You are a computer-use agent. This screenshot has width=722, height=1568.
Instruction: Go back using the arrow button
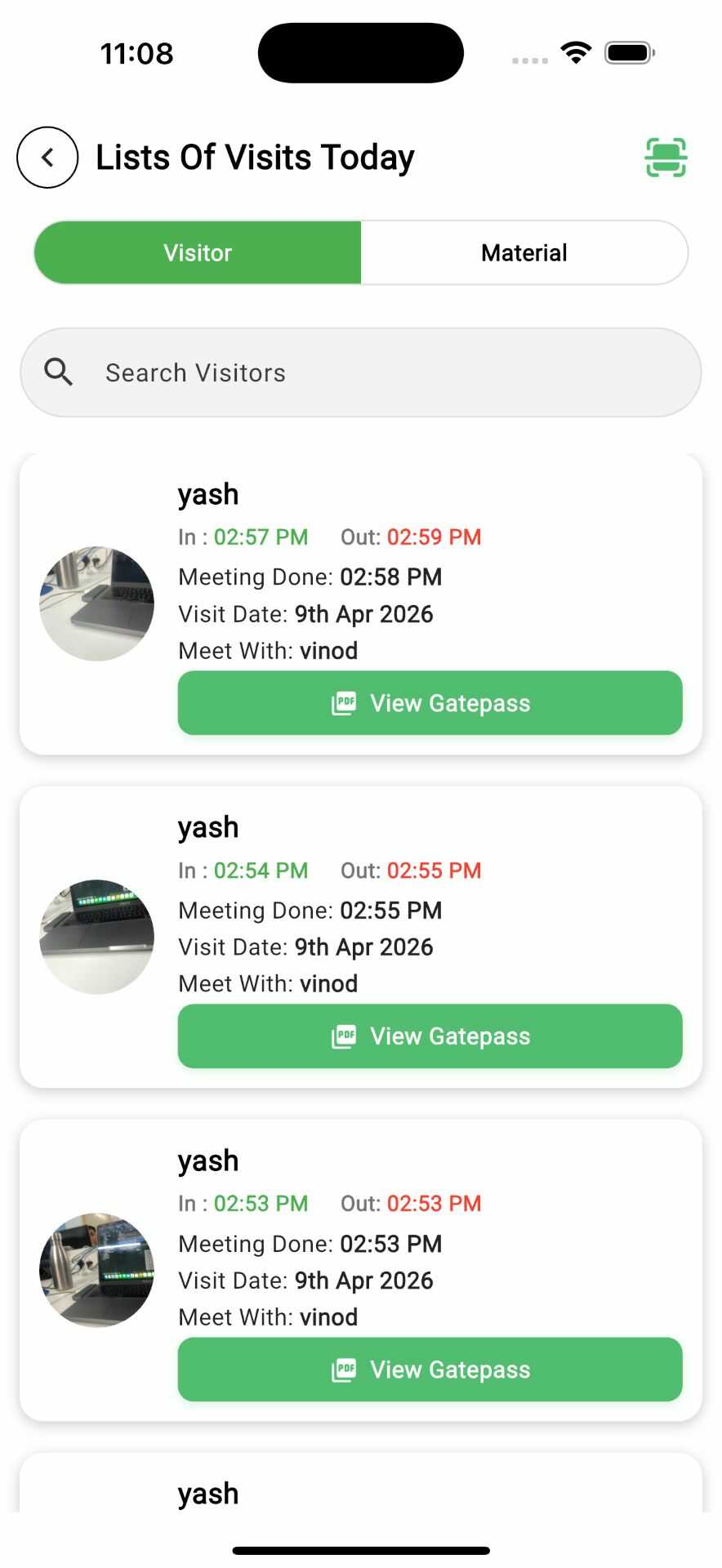[47, 158]
